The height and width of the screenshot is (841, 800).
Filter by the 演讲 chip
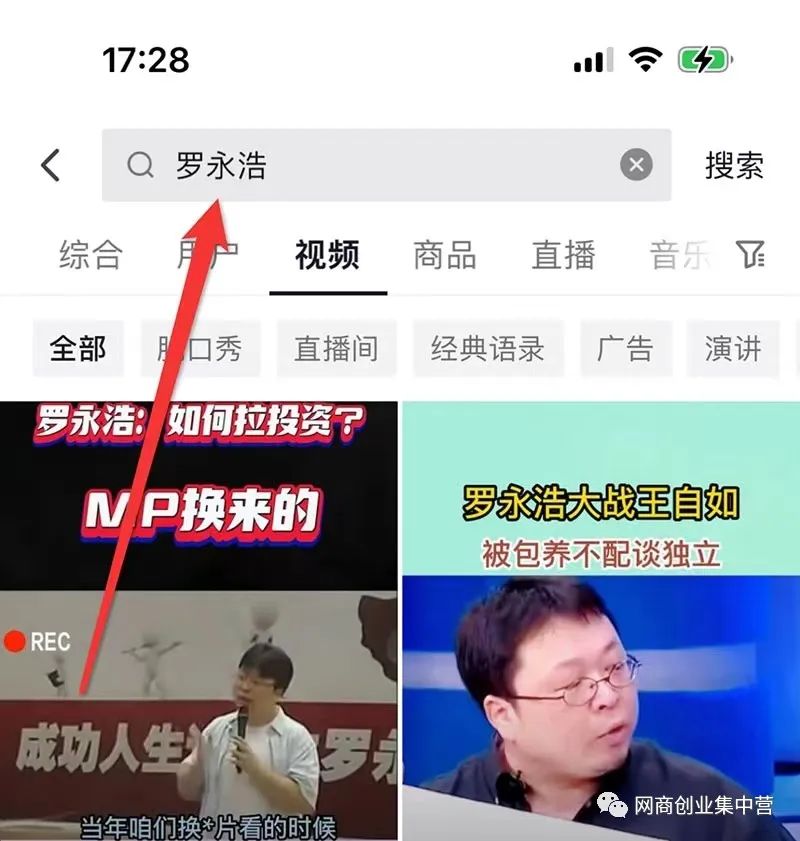733,349
